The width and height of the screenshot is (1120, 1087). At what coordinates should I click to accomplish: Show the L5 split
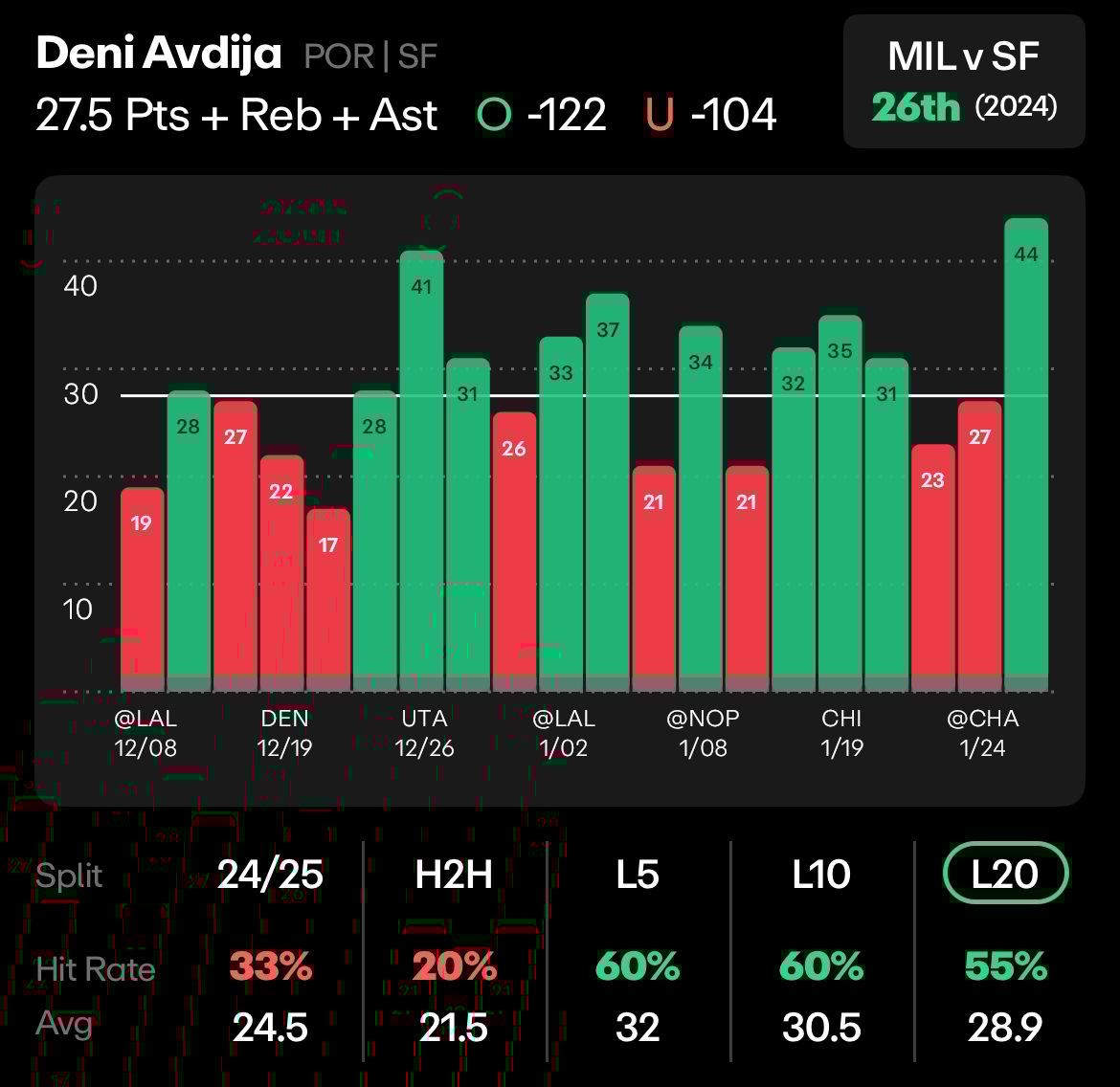click(x=638, y=874)
